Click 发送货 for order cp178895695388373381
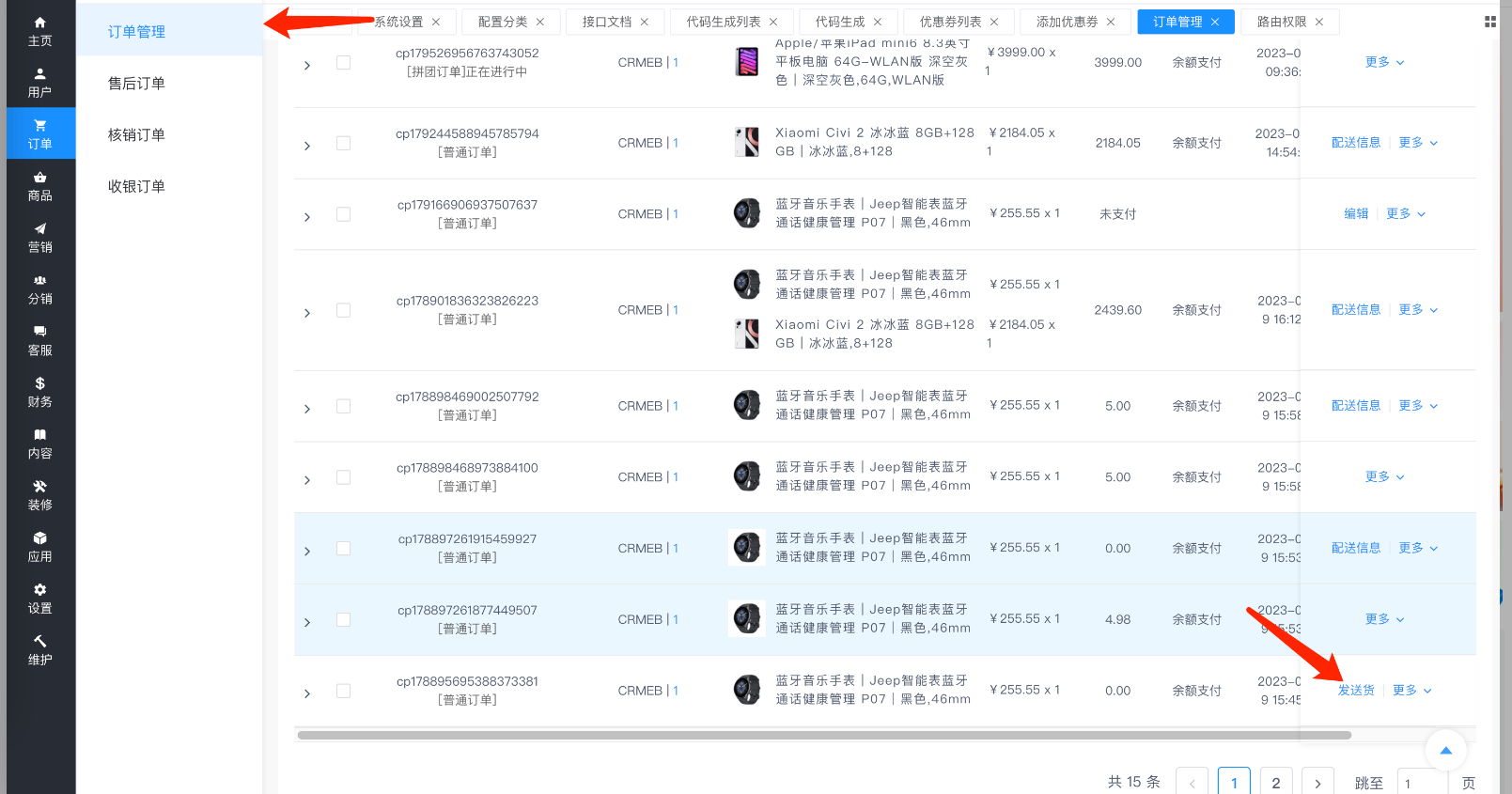The image size is (1512, 794). point(1356,691)
